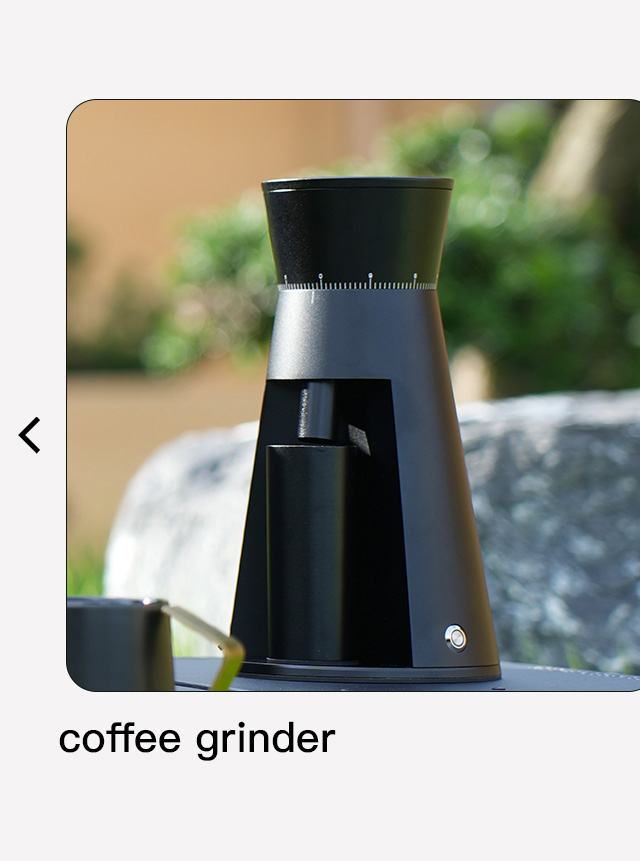The height and width of the screenshot is (861, 640).
Task: Go to the previous carousel image
Action: click(30, 435)
